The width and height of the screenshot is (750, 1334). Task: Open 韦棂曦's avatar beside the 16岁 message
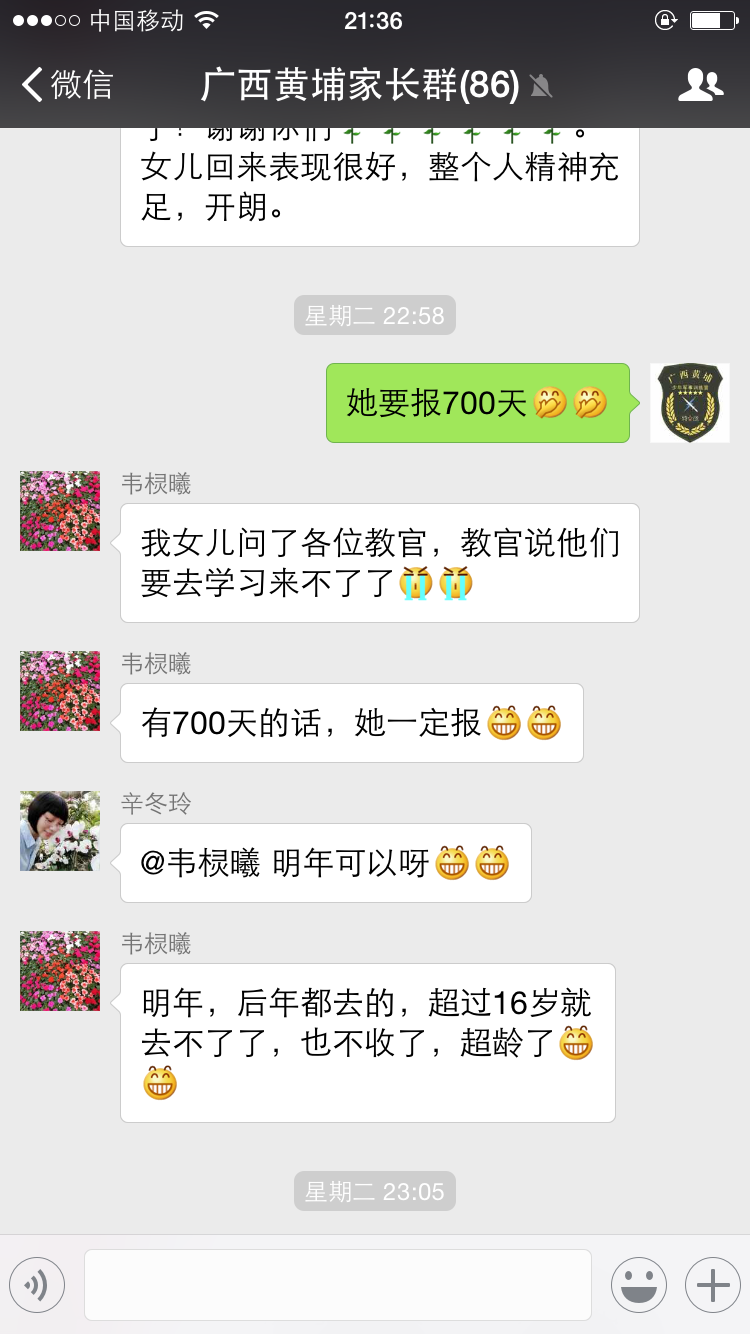point(60,971)
